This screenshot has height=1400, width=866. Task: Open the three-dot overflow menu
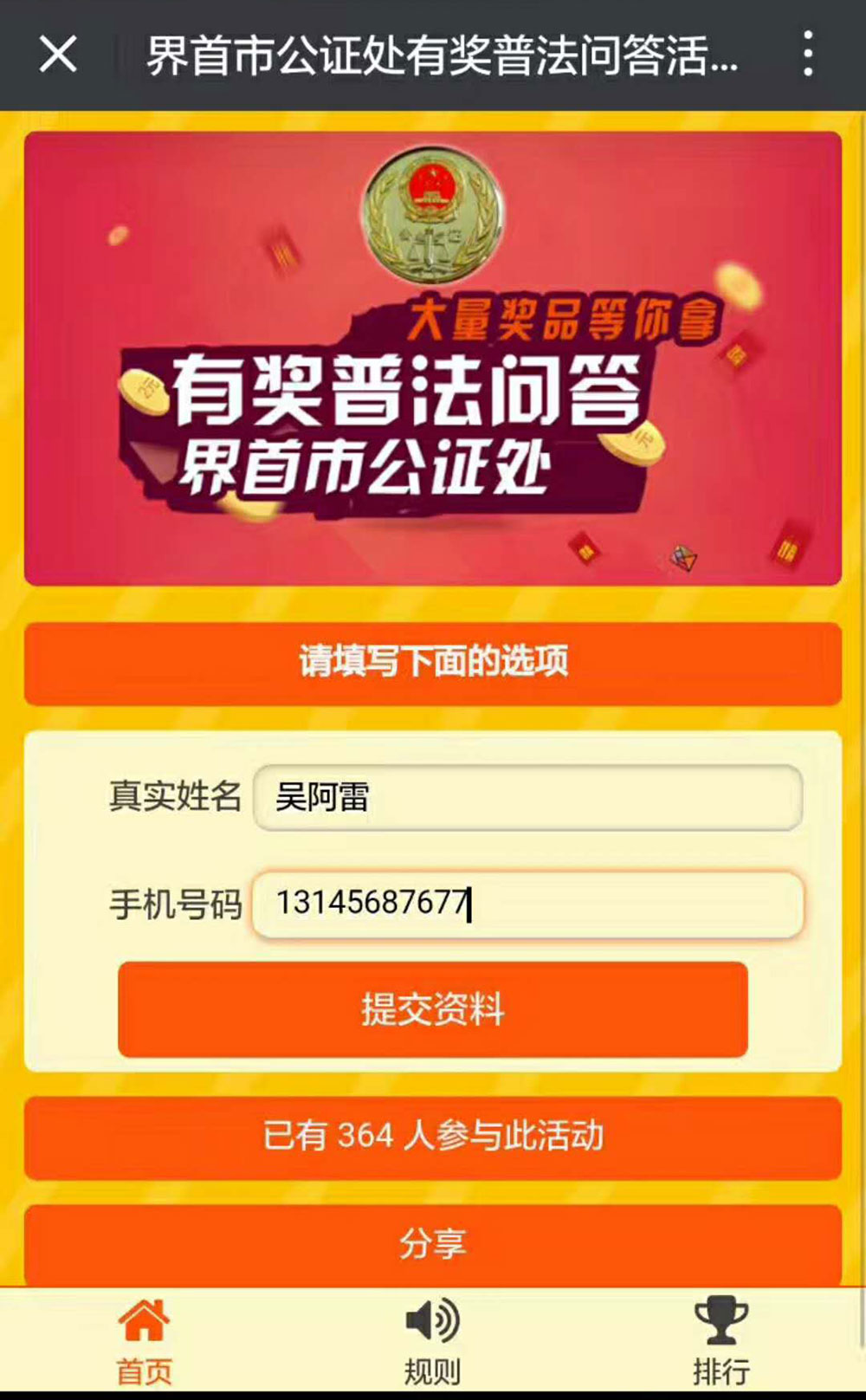(807, 55)
